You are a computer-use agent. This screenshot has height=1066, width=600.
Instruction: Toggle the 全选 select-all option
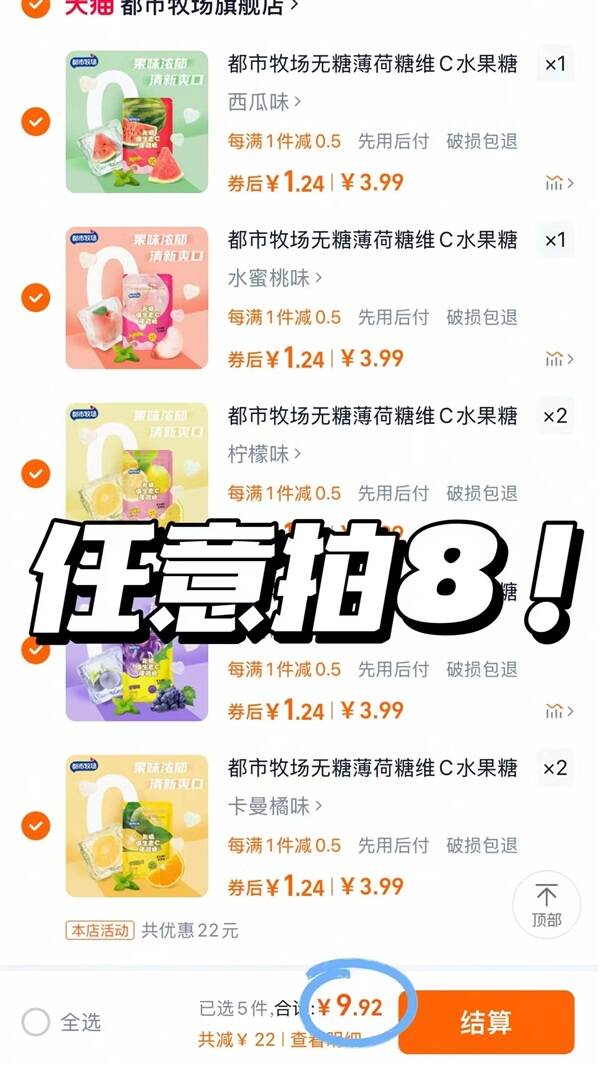(36, 1022)
